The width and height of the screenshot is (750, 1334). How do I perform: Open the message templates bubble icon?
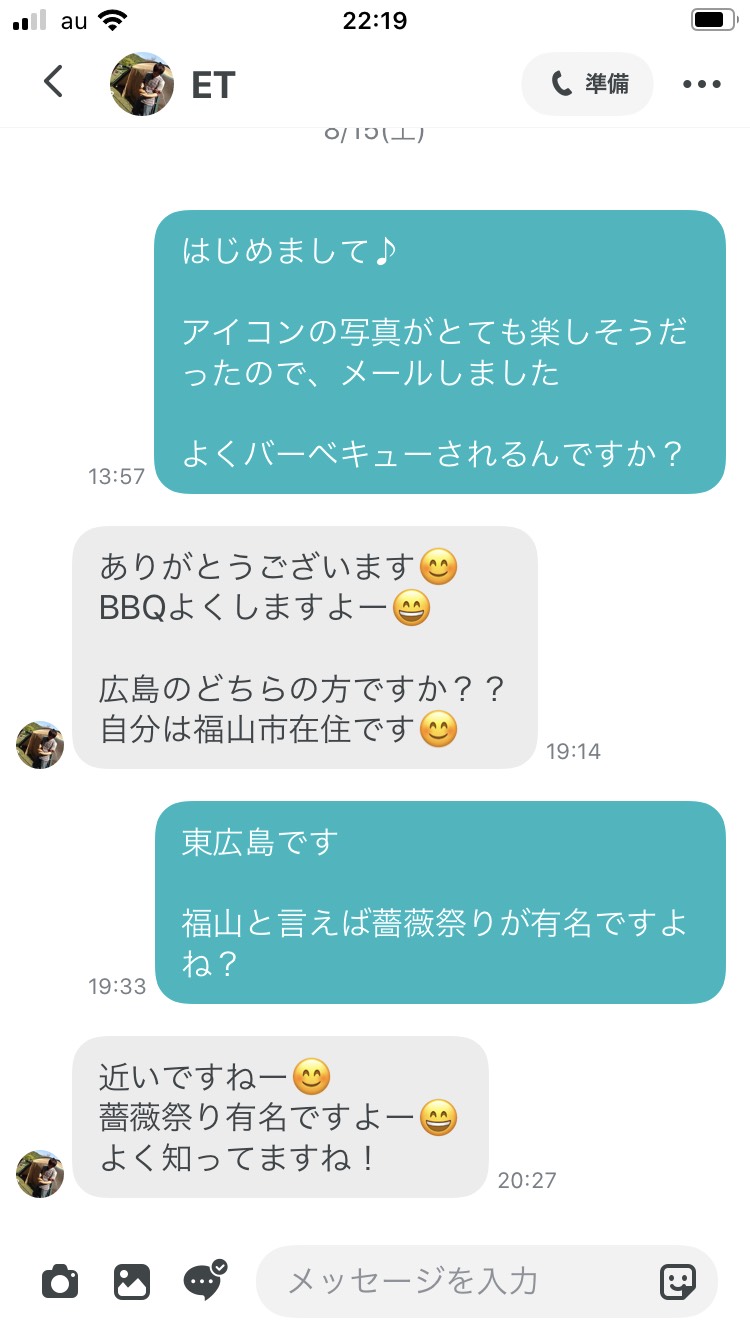[204, 1280]
